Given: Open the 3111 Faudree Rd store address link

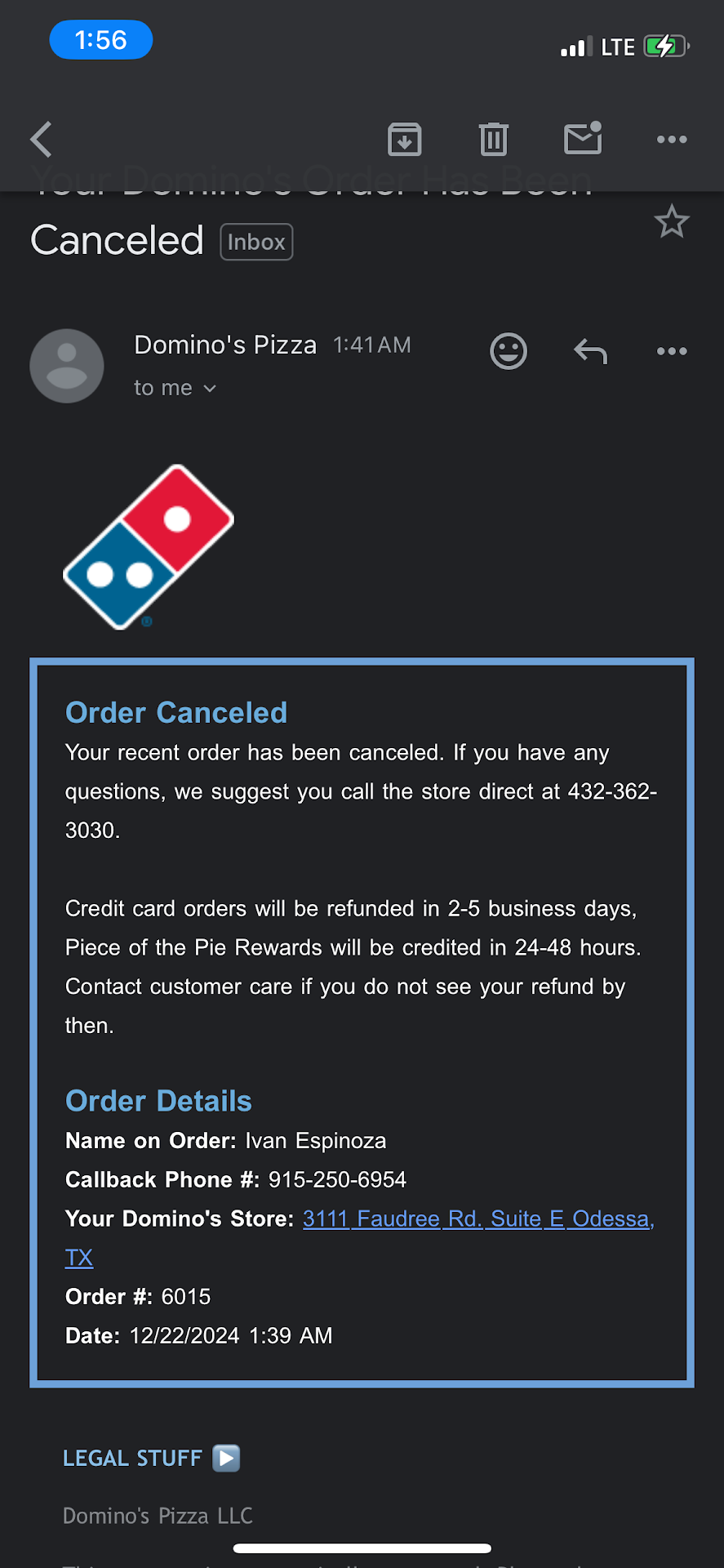Looking at the screenshot, I should click(477, 1218).
